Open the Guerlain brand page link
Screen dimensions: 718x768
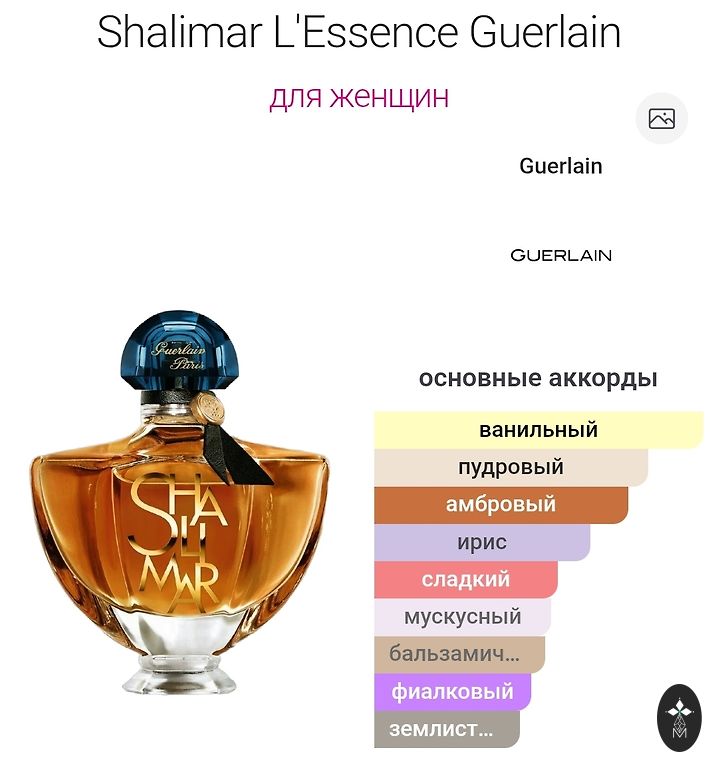tap(561, 166)
